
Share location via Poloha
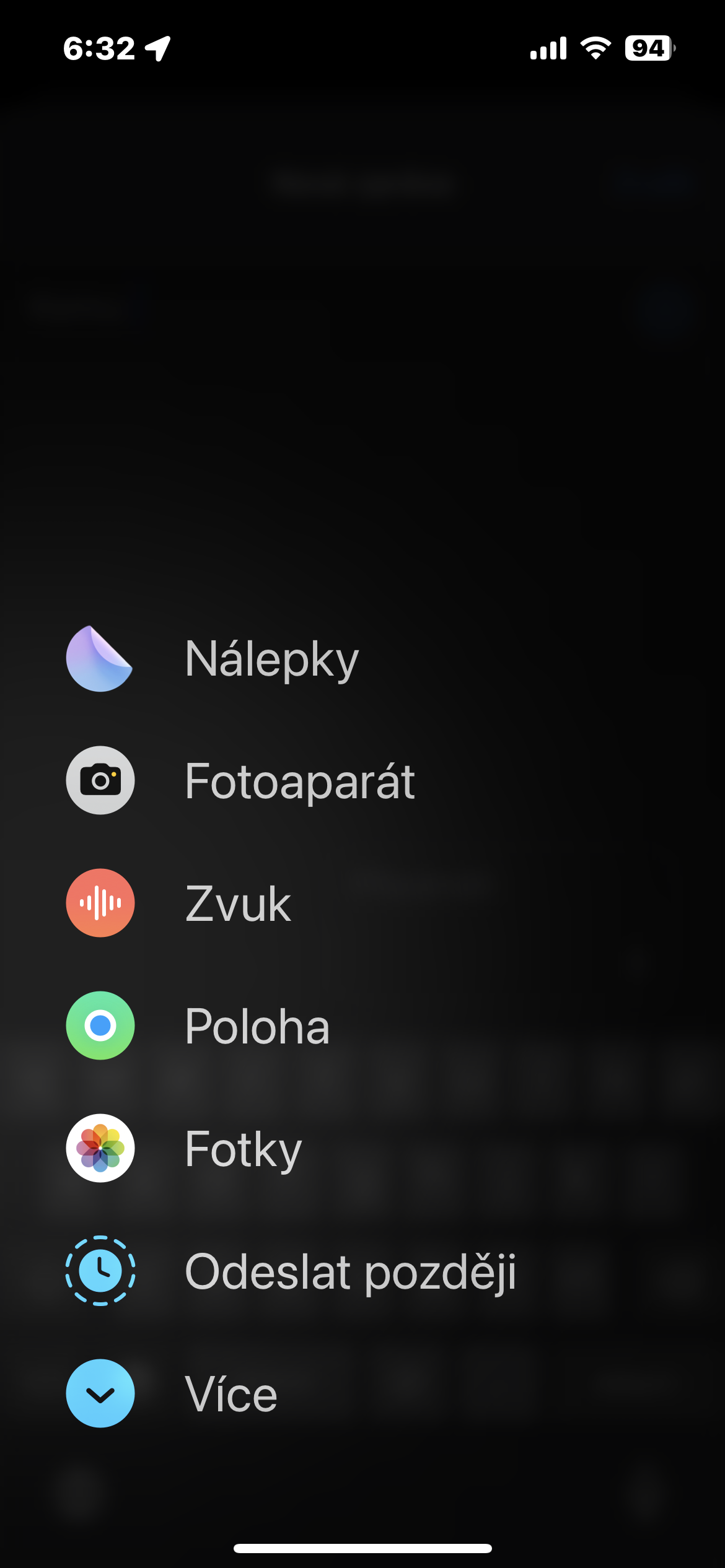click(x=198, y=1026)
